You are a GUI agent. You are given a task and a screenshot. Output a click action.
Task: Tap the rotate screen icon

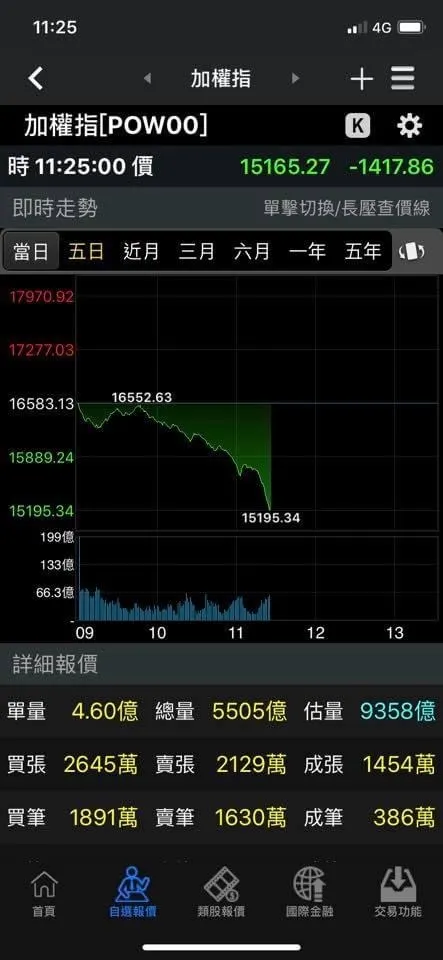tap(412, 252)
